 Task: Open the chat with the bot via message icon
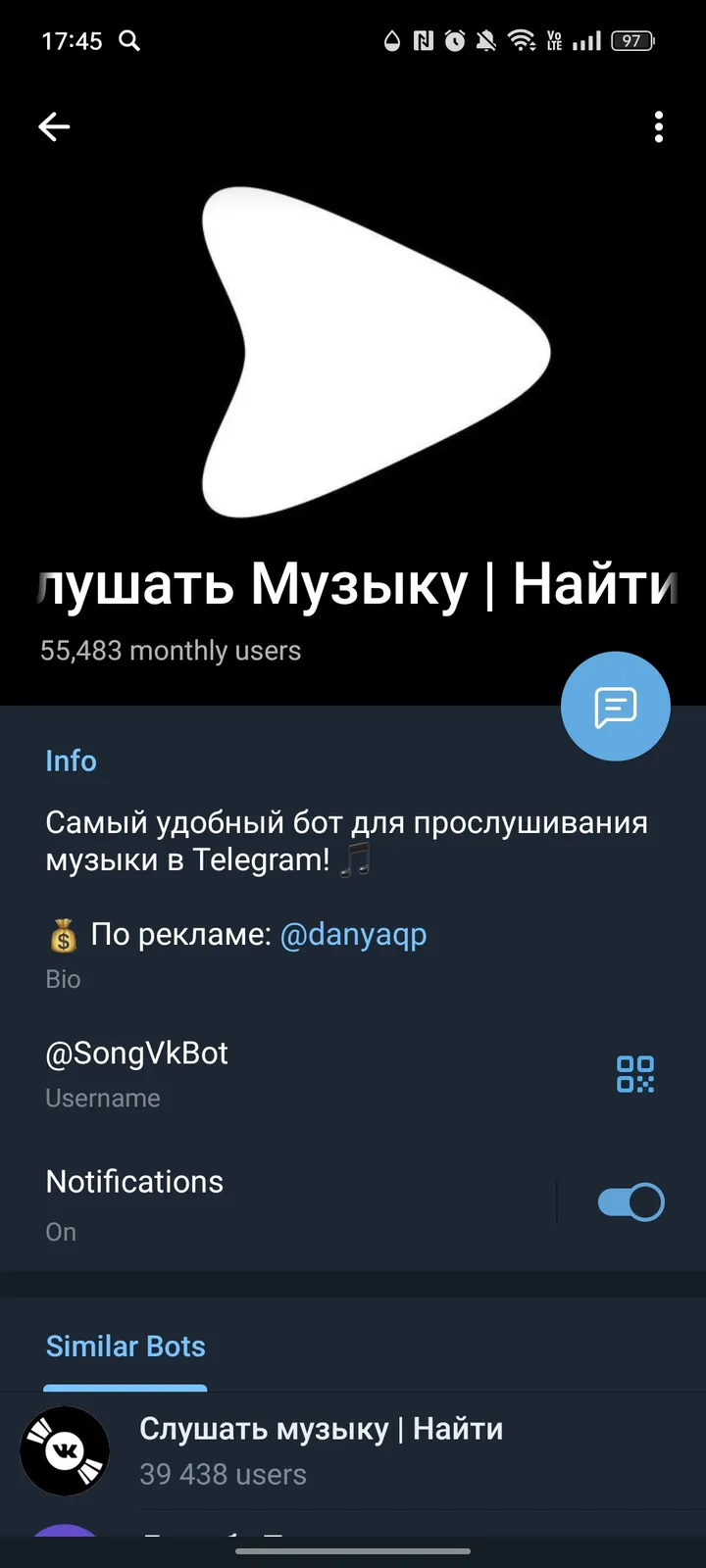(x=615, y=706)
